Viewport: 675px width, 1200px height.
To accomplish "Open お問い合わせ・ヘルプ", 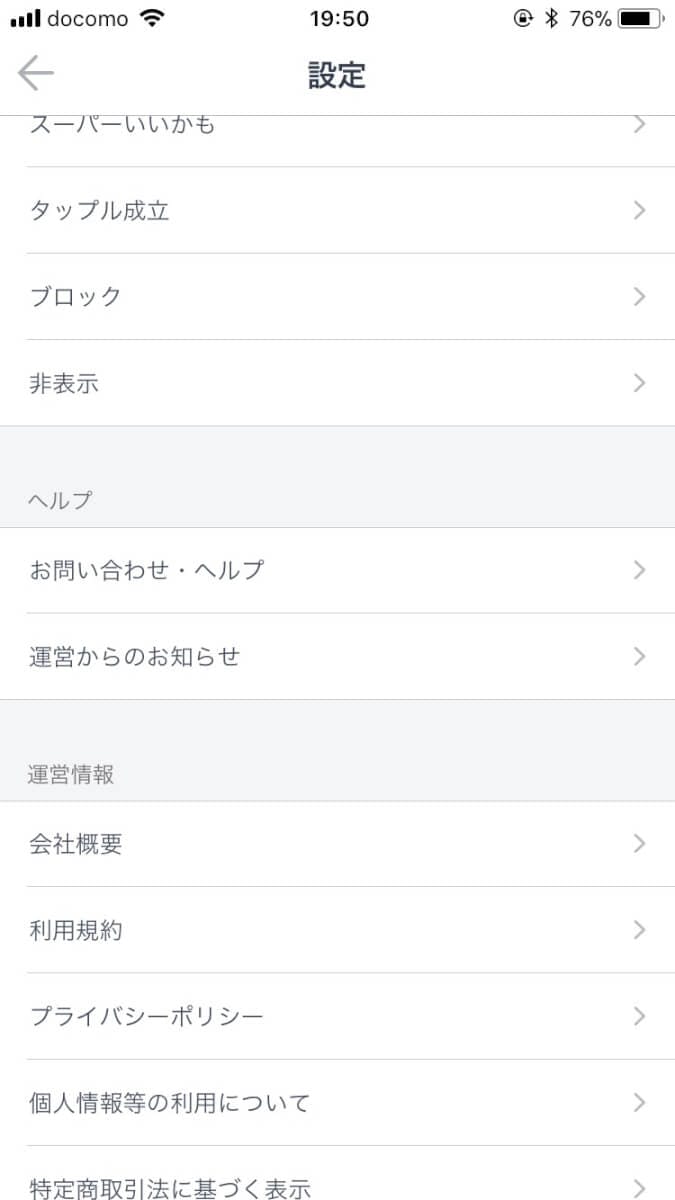I will click(x=337, y=570).
